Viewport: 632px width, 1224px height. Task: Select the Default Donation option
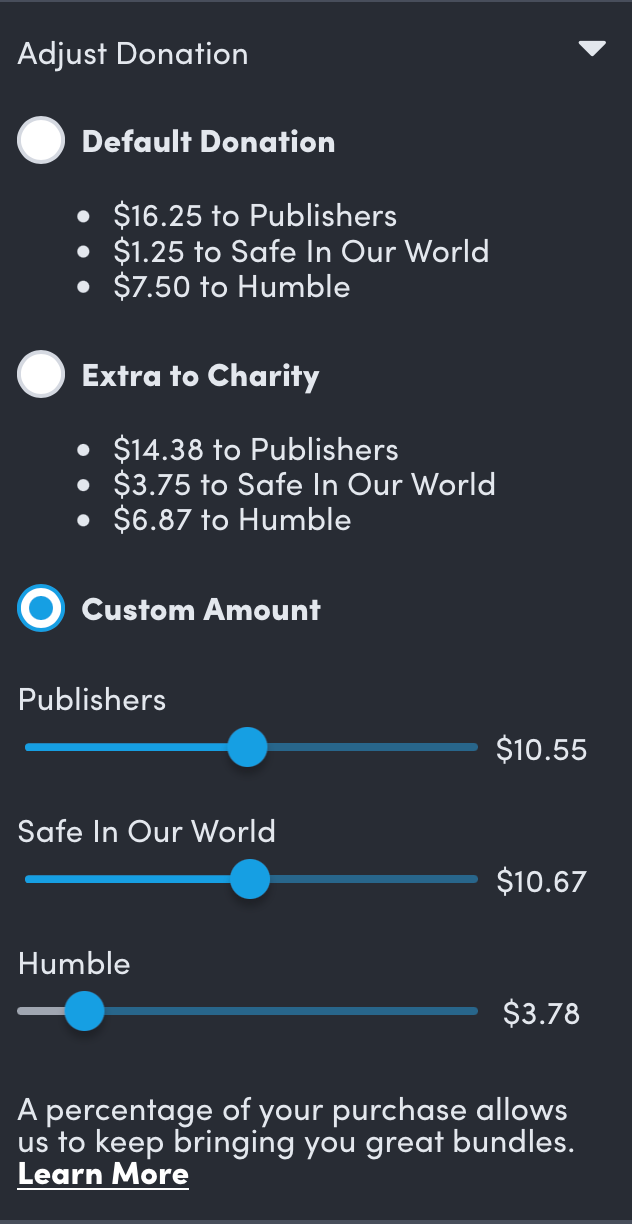[41, 141]
